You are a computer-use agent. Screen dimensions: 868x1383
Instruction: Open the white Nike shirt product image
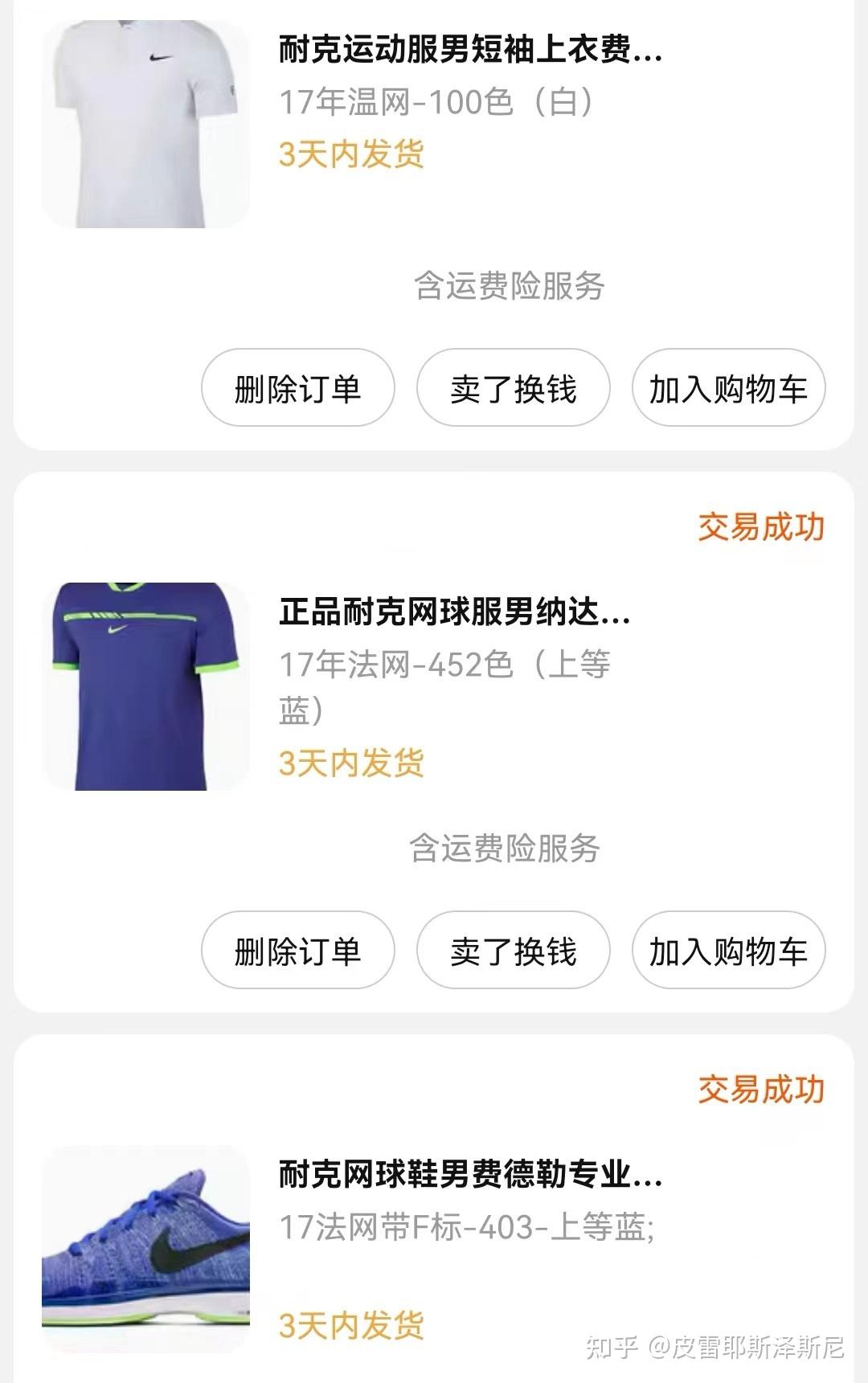click(x=145, y=125)
